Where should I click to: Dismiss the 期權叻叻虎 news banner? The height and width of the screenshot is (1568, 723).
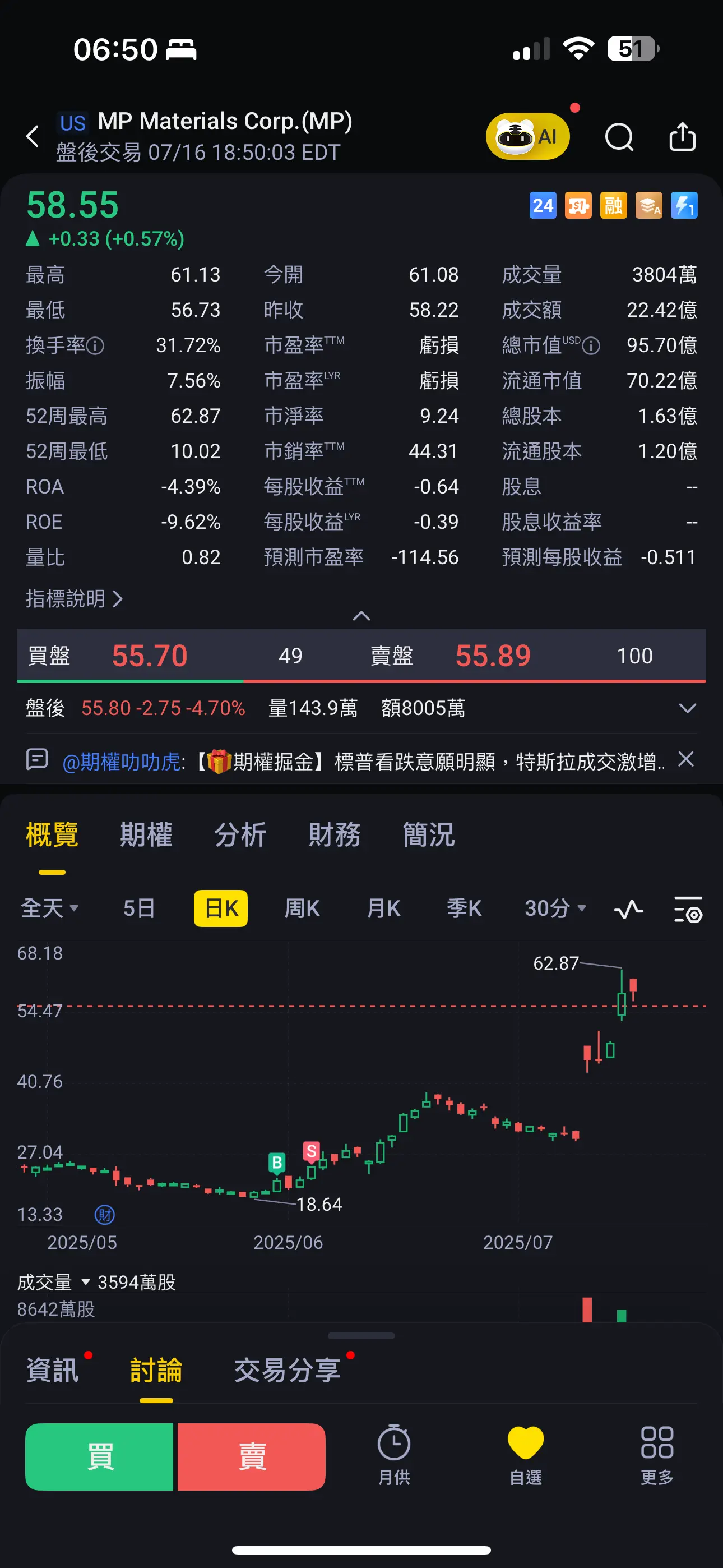(x=686, y=759)
